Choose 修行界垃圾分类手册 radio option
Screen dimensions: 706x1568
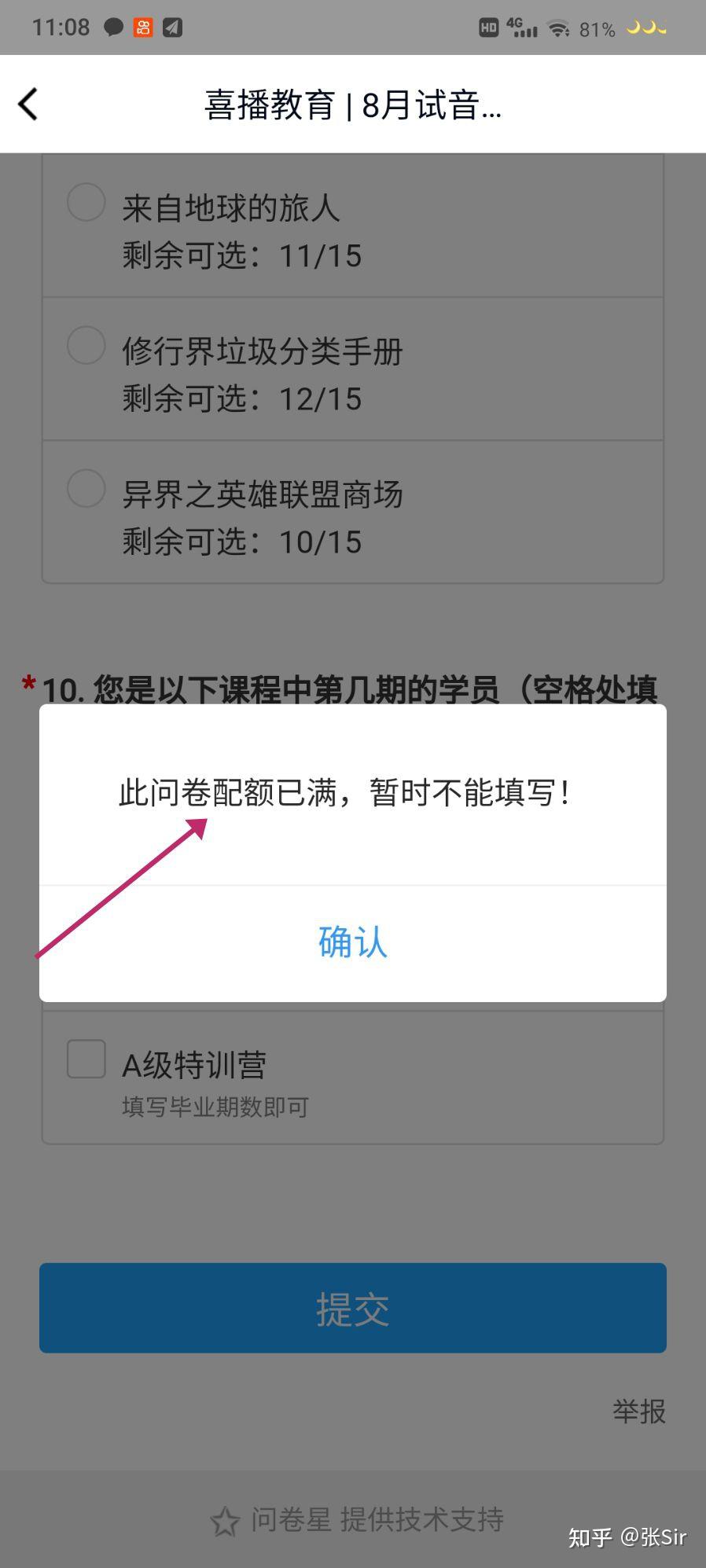86,346
